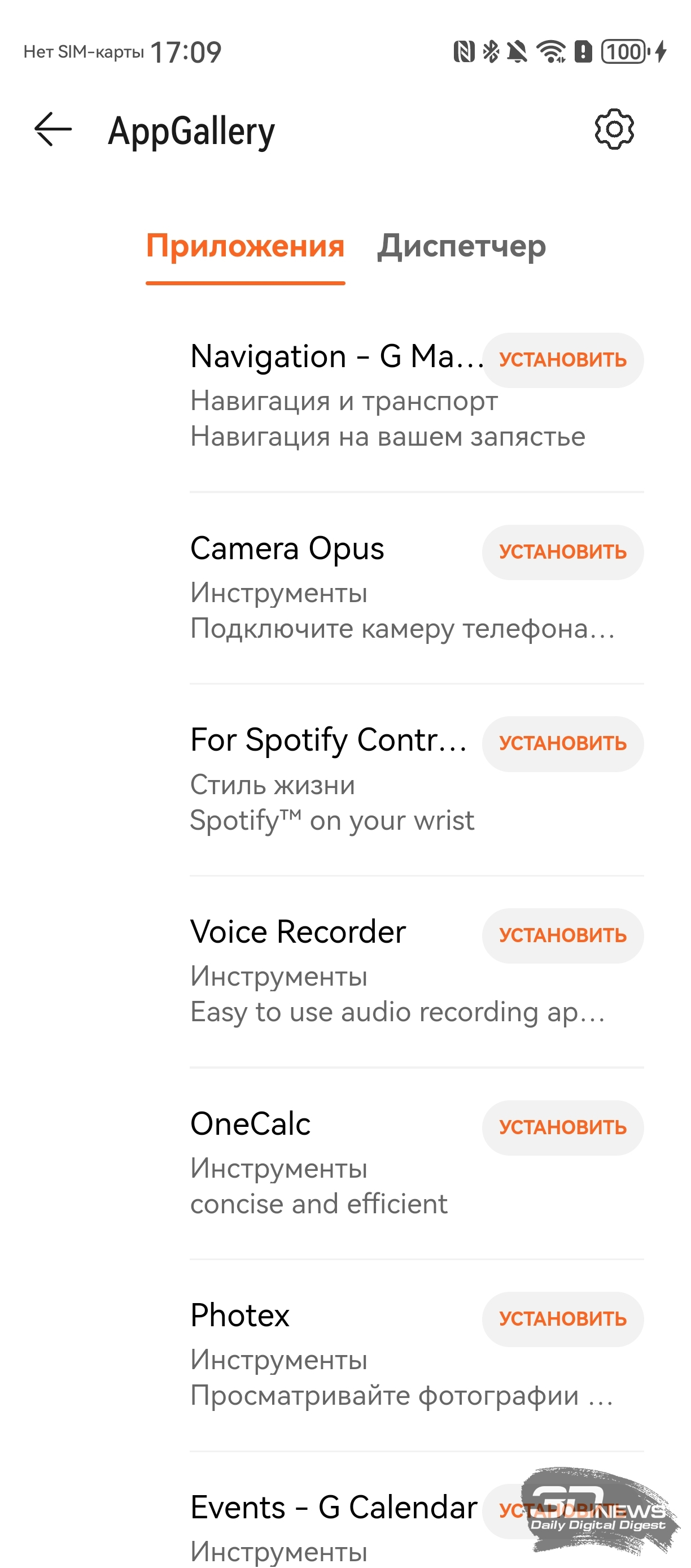Install the Camera Opus app
This screenshot has width=691, height=1568.
pyautogui.click(x=562, y=552)
